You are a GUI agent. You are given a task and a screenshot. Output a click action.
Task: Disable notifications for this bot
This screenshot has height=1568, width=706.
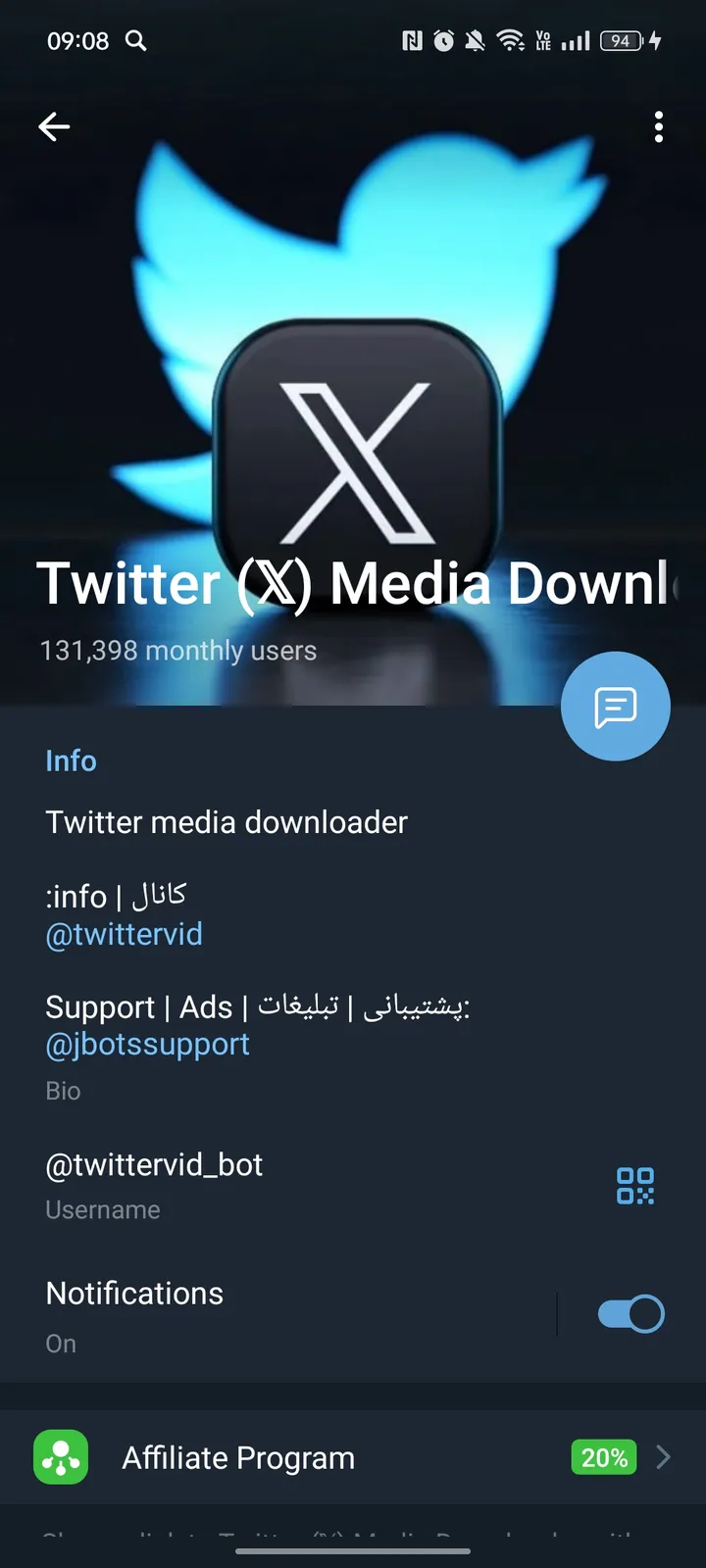[630, 1313]
